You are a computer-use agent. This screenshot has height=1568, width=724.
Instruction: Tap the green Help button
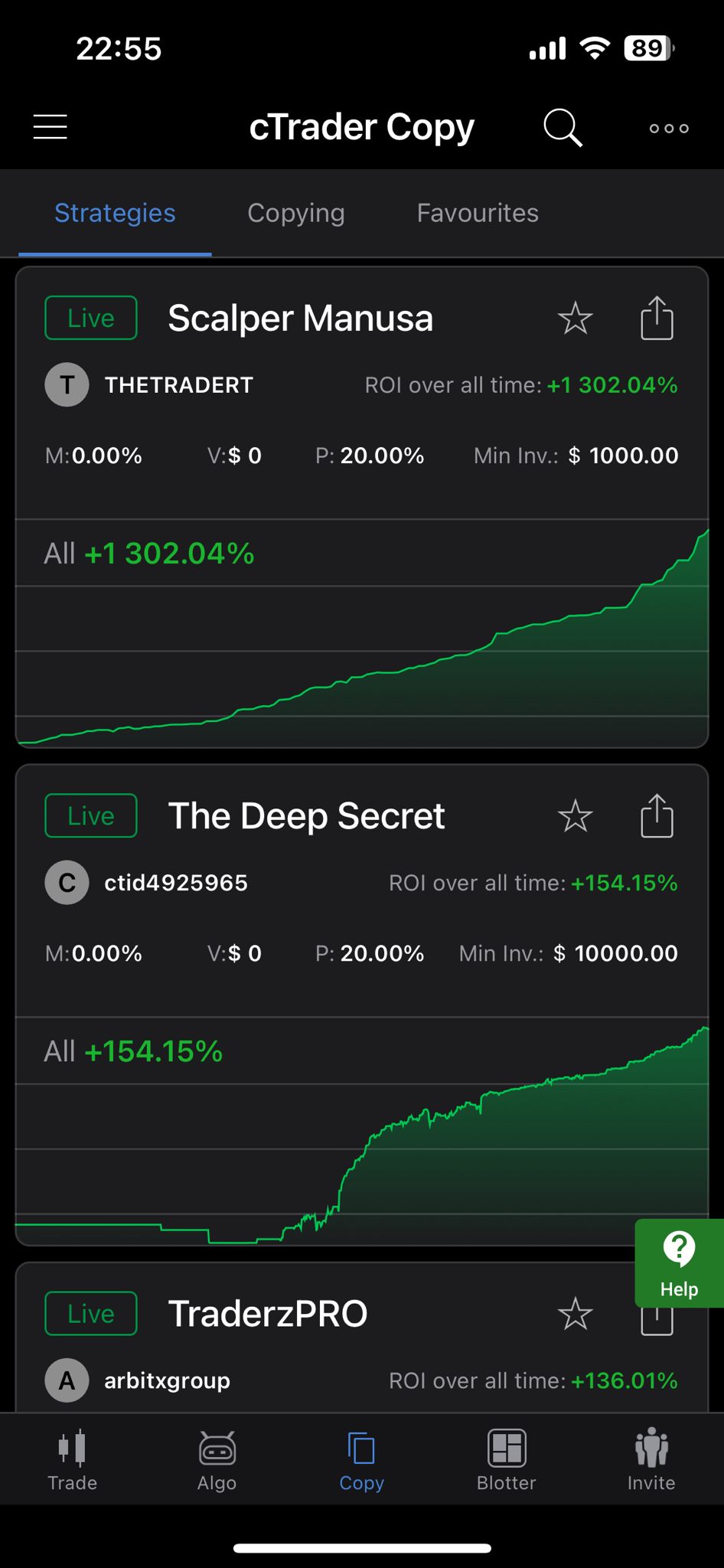point(679,1263)
